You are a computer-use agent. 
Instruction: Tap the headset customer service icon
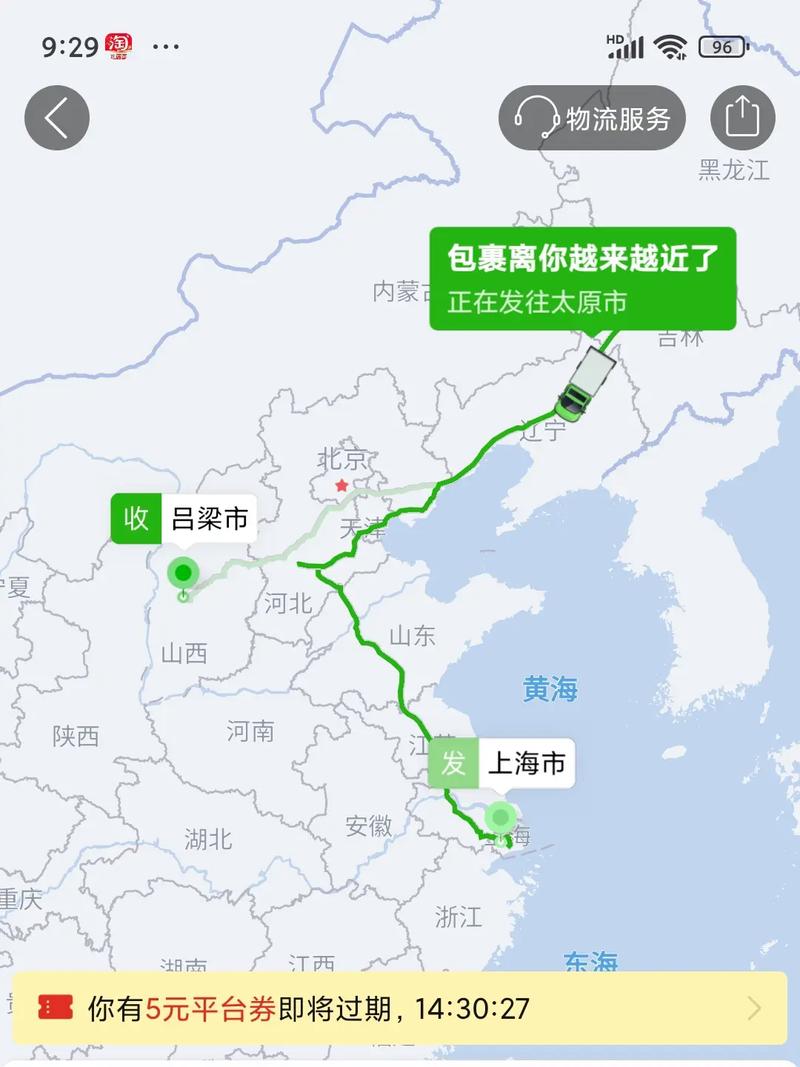point(536,117)
